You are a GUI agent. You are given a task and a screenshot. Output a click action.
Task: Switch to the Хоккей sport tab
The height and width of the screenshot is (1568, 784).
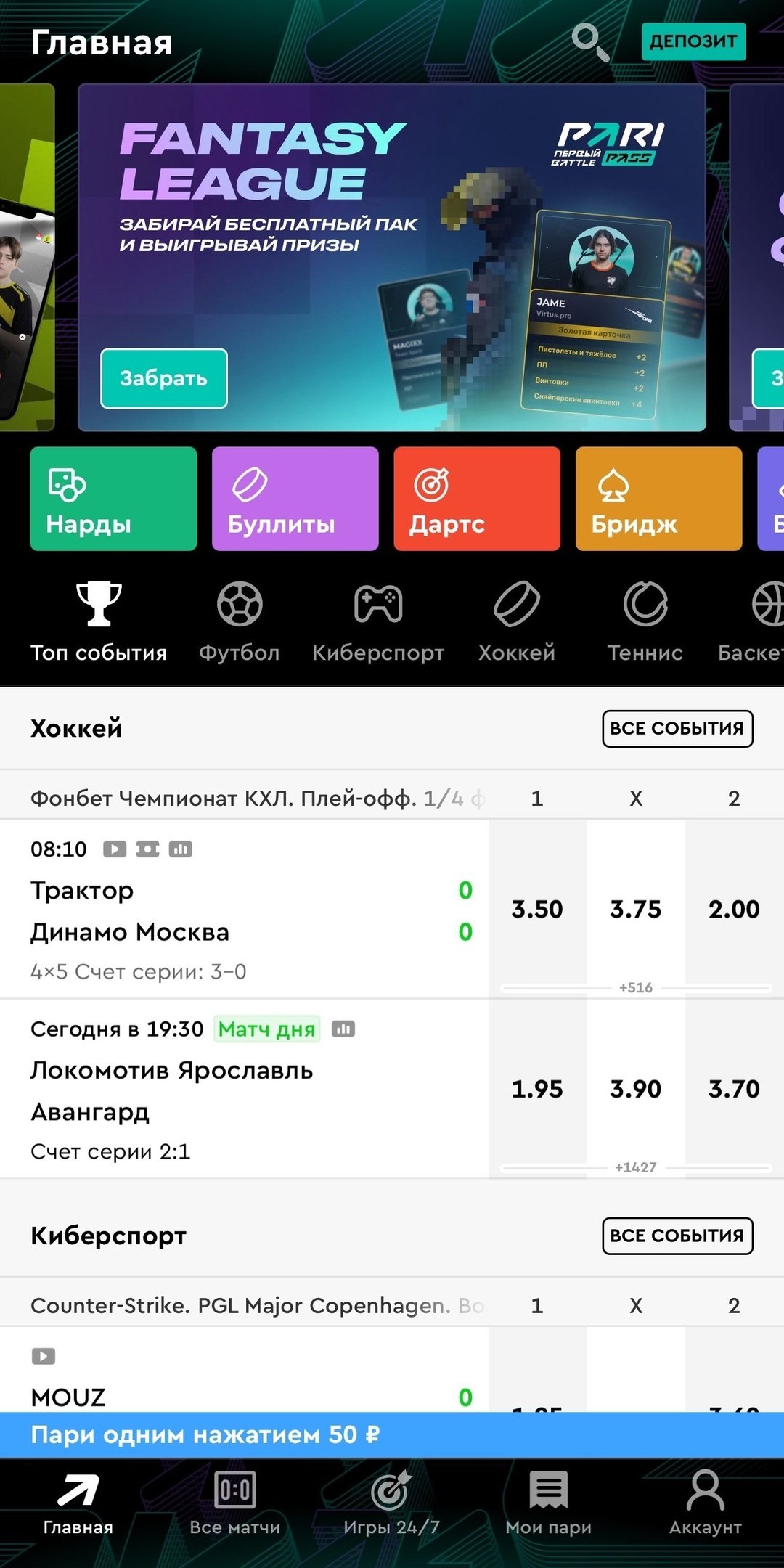[x=516, y=622]
